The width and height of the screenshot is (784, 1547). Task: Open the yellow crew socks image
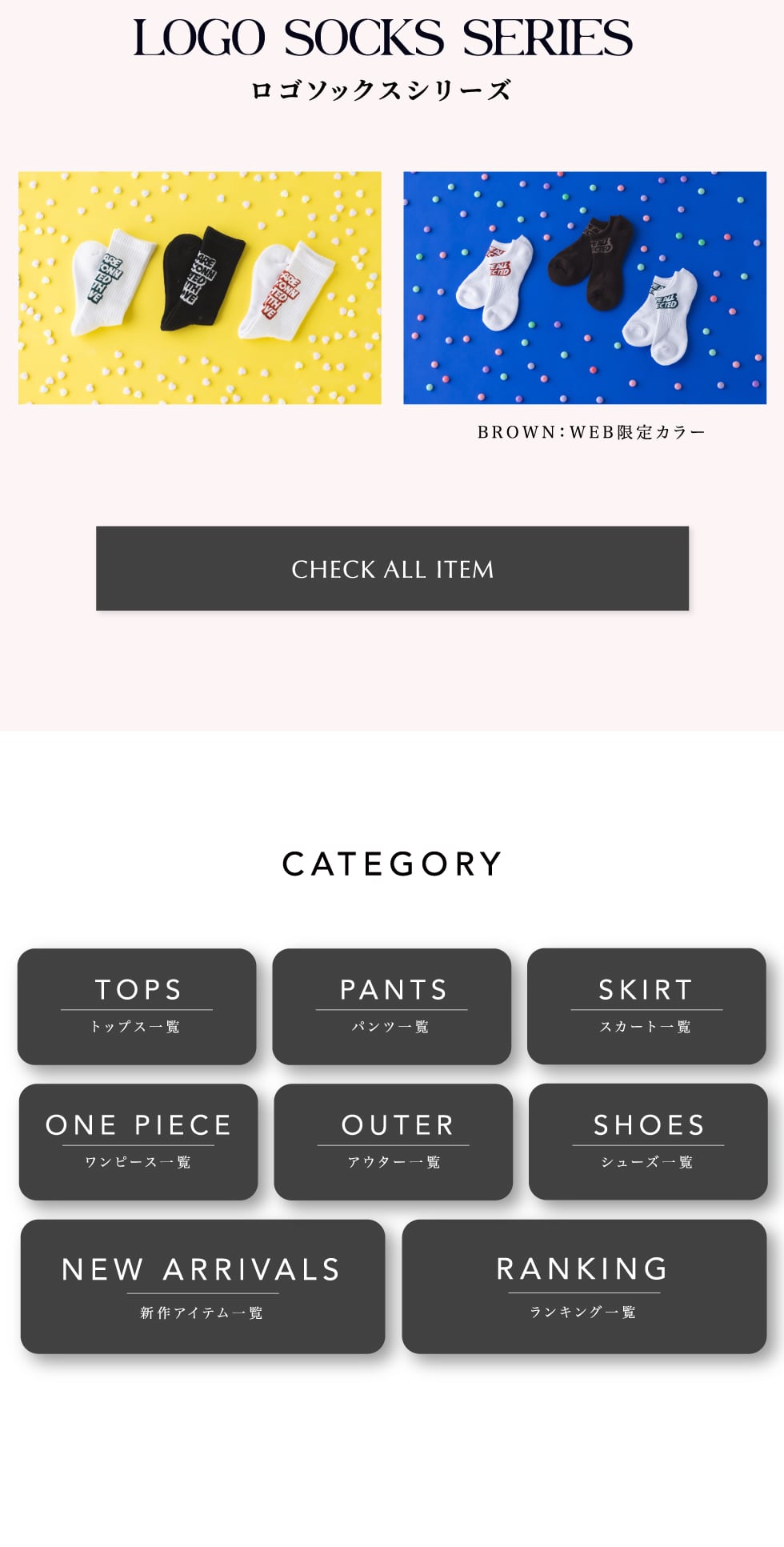click(200, 287)
